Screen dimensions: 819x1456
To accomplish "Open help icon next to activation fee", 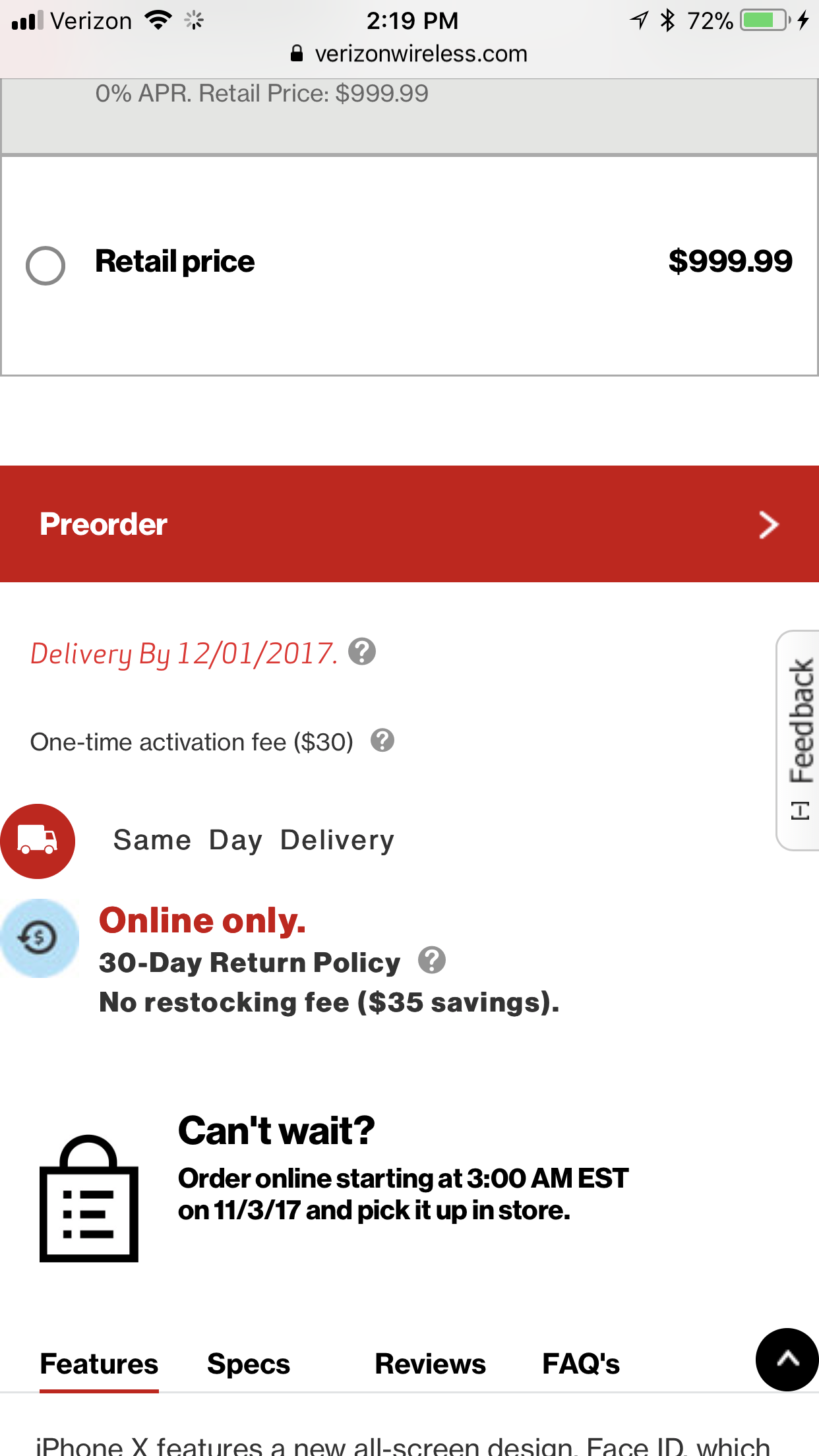I will (x=382, y=741).
